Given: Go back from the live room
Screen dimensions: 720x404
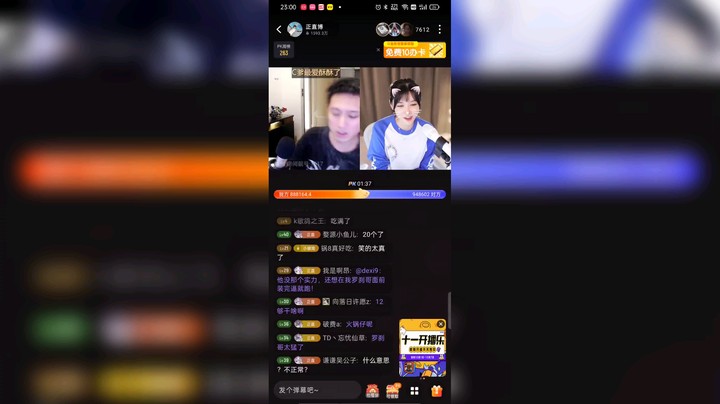Looking at the screenshot, I should [x=278, y=29].
